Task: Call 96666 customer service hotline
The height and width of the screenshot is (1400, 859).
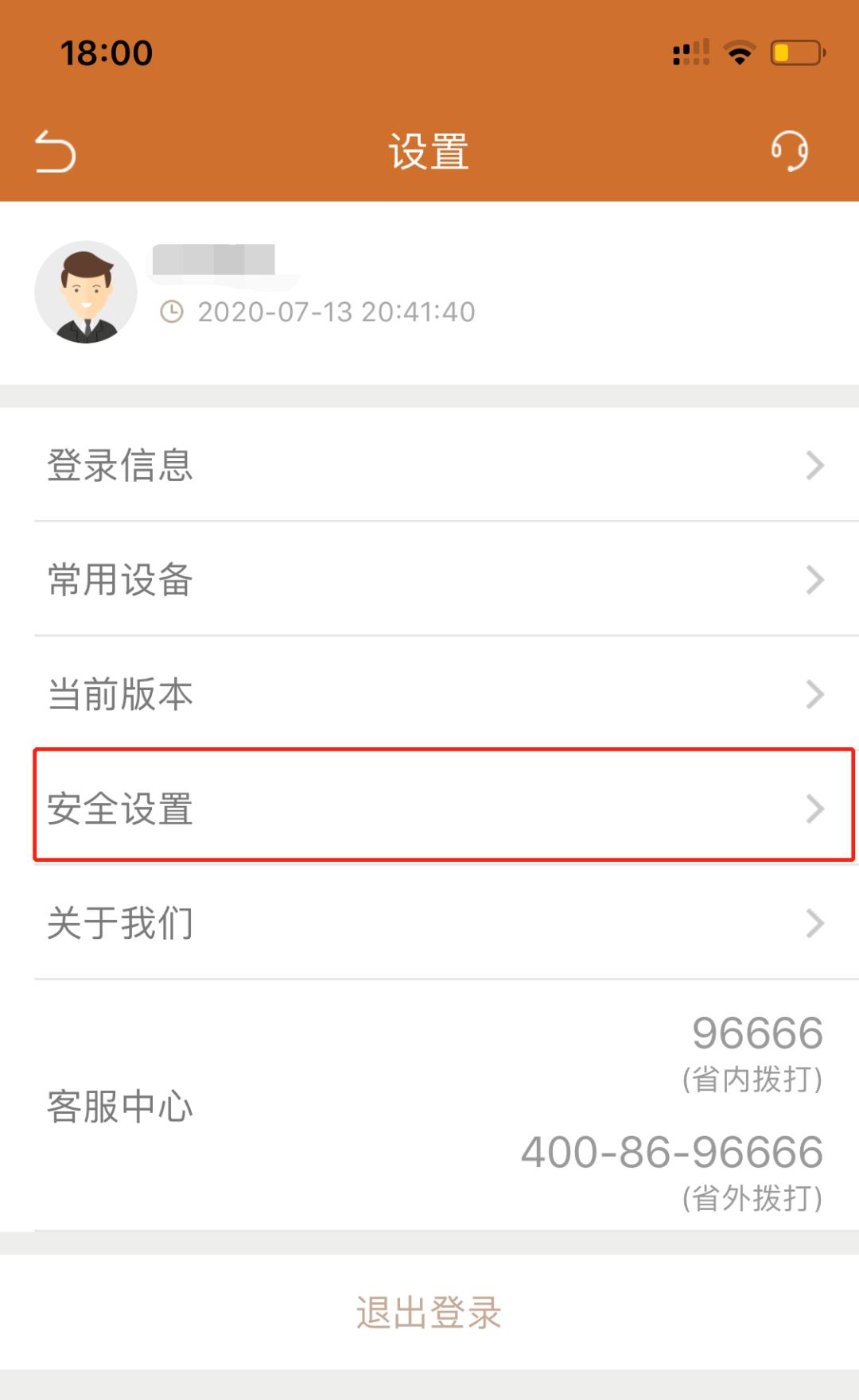Action: pyautogui.click(x=756, y=1034)
